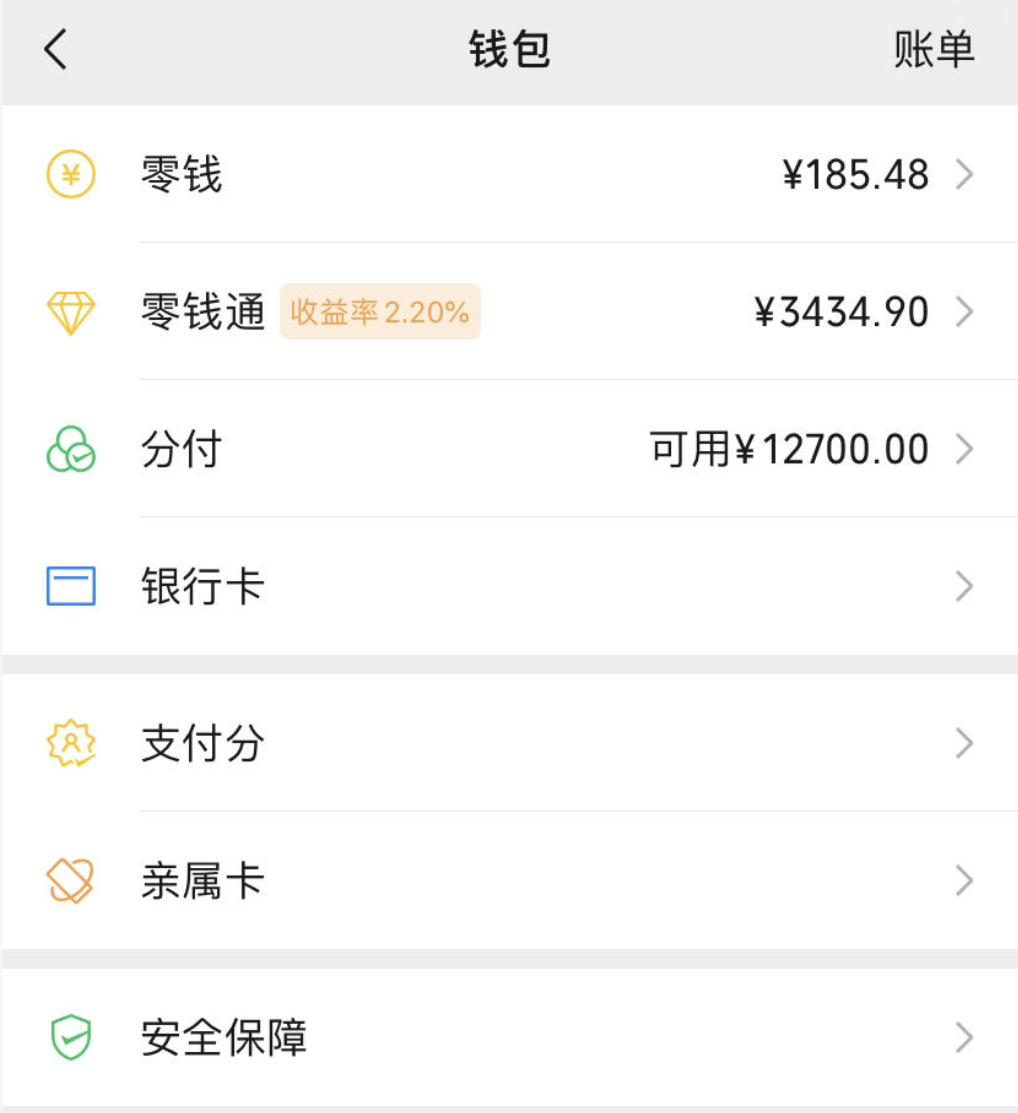The height and width of the screenshot is (1113, 1018).
Task: Open 账单 in the top bar
Action: point(933,49)
